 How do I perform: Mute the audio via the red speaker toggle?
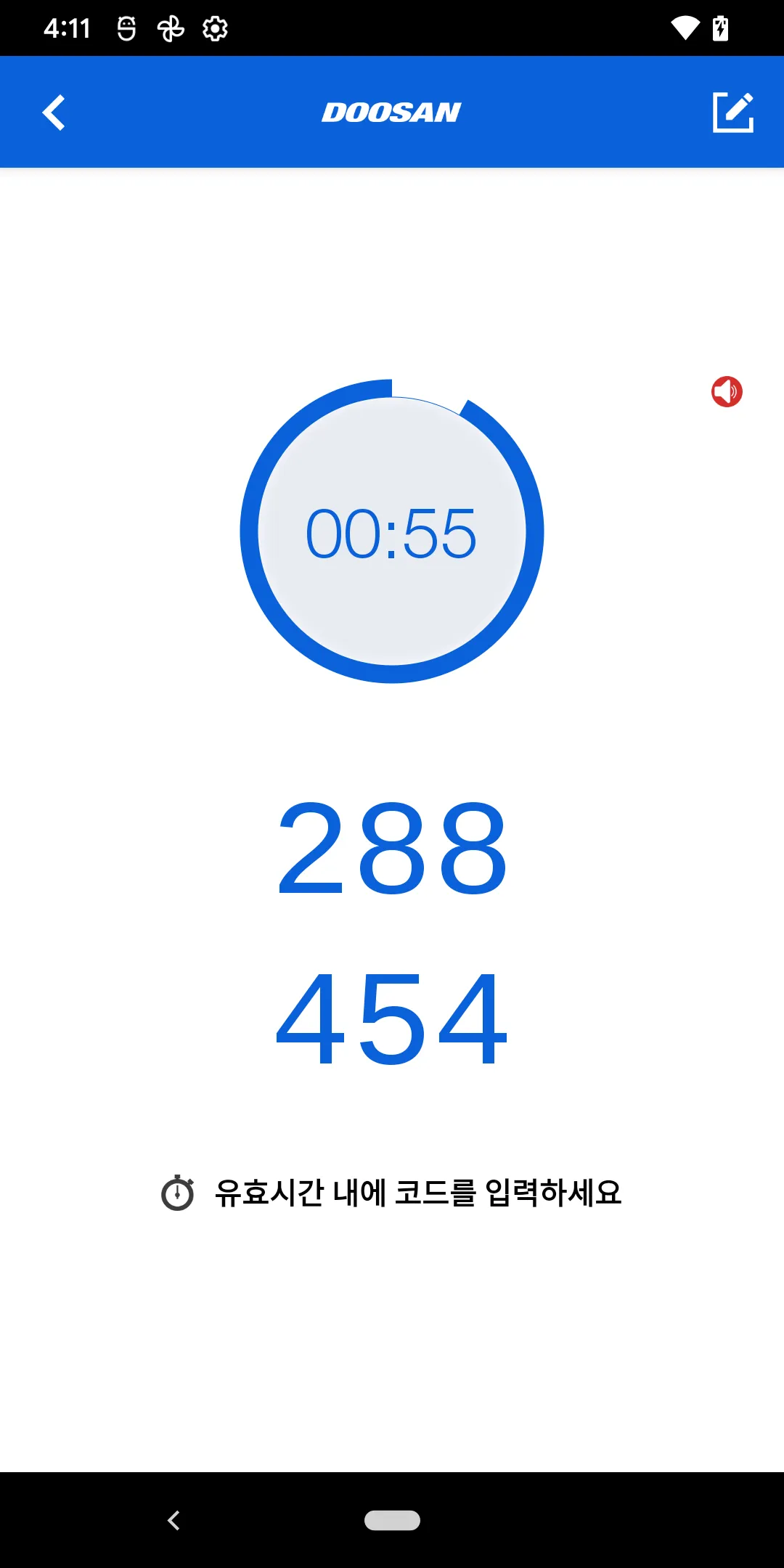[x=727, y=391]
